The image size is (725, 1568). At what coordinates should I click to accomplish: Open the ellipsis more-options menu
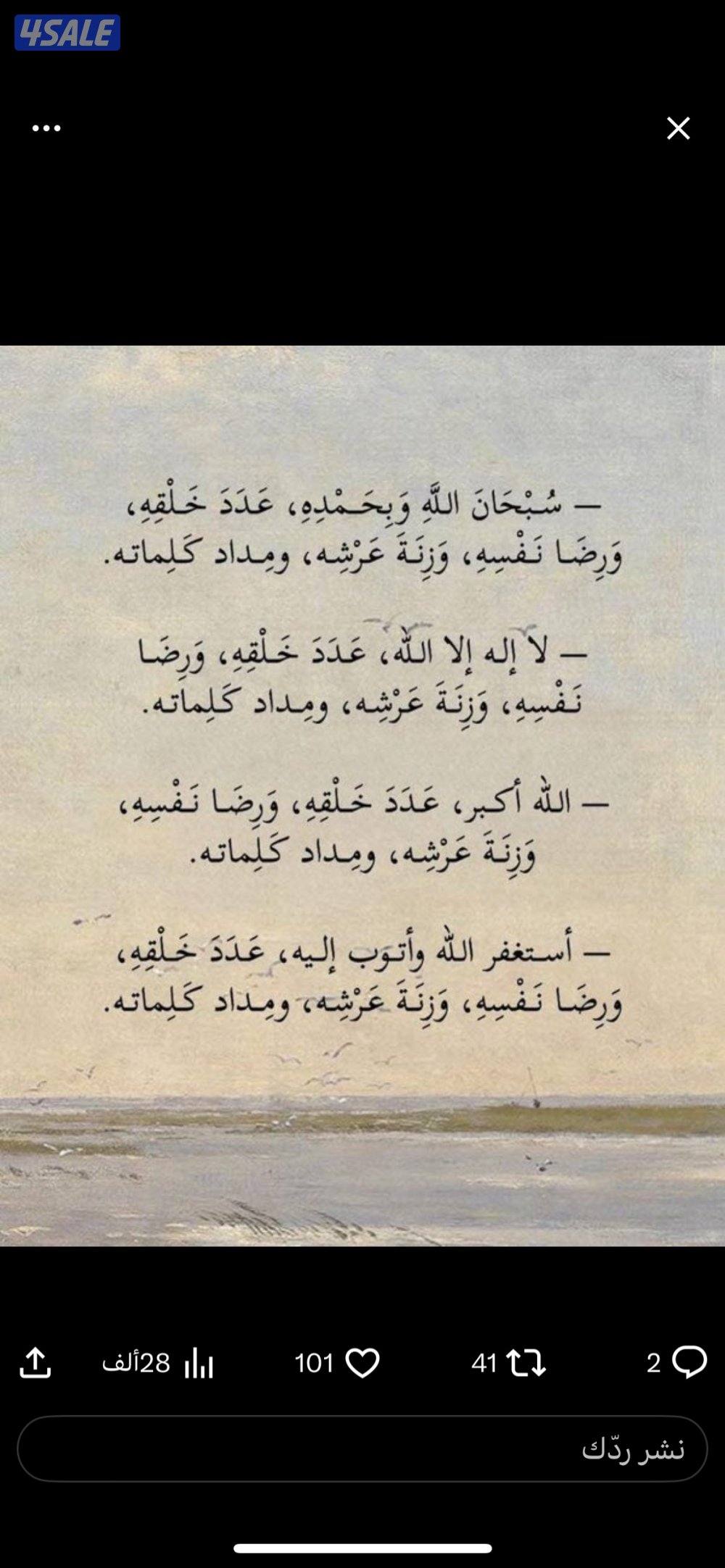(46, 127)
